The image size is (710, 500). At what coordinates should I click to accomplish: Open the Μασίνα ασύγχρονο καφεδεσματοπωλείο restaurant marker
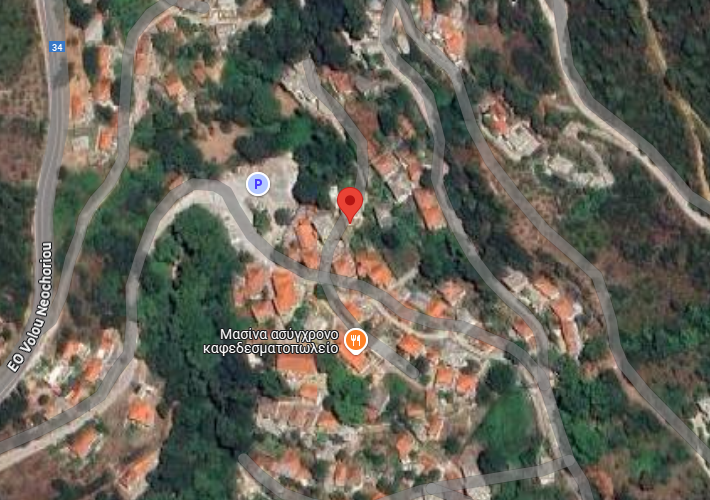click(355, 342)
